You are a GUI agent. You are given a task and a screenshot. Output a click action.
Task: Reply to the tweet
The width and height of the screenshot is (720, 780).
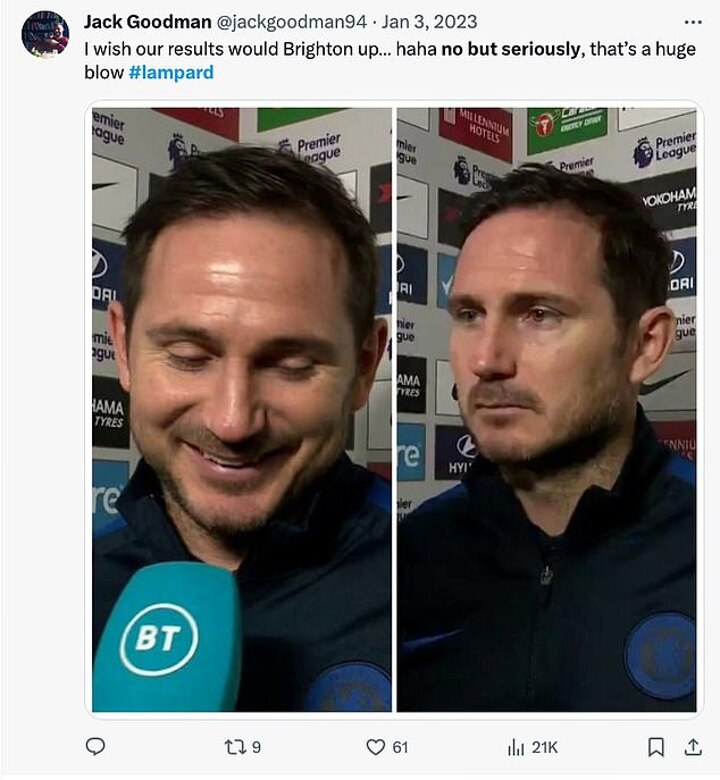[96, 747]
